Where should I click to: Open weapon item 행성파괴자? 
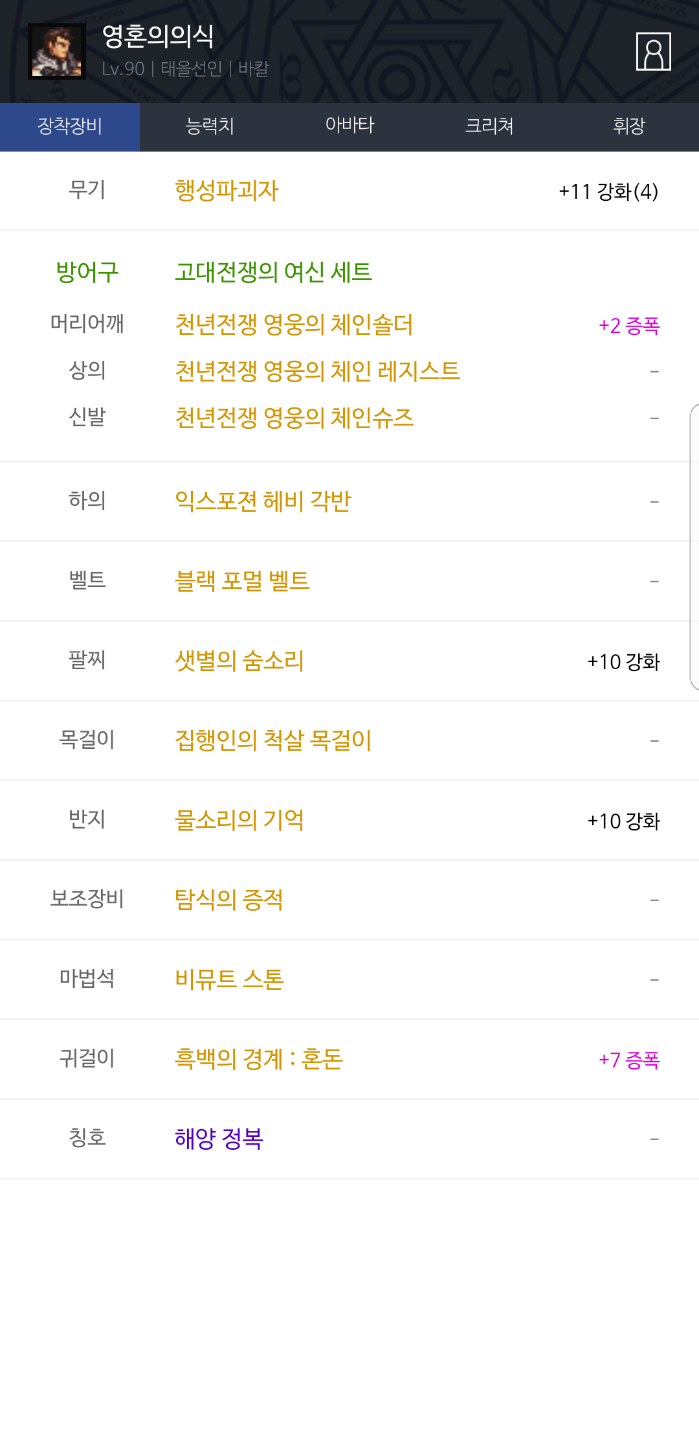[x=226, y=191]
